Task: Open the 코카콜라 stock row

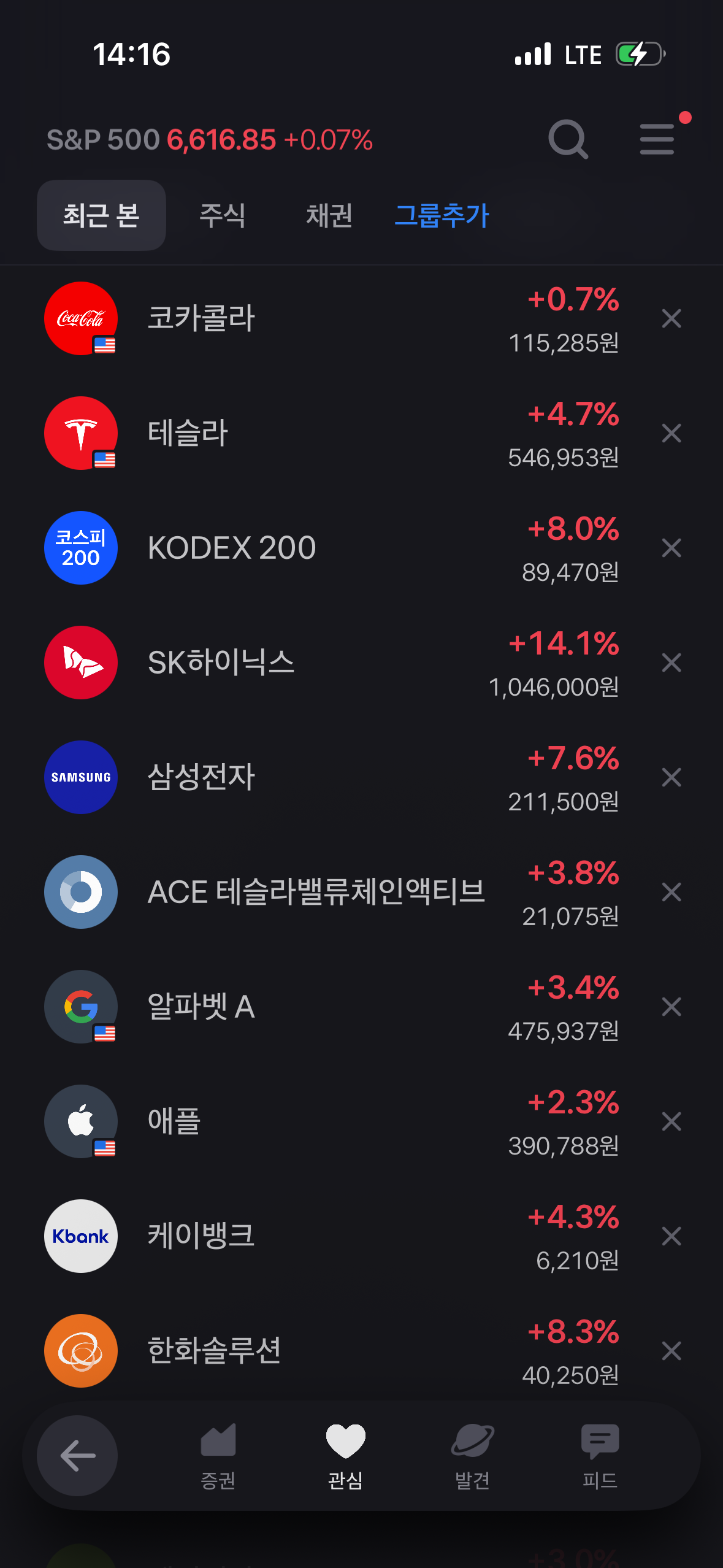Action: point(331,318)
